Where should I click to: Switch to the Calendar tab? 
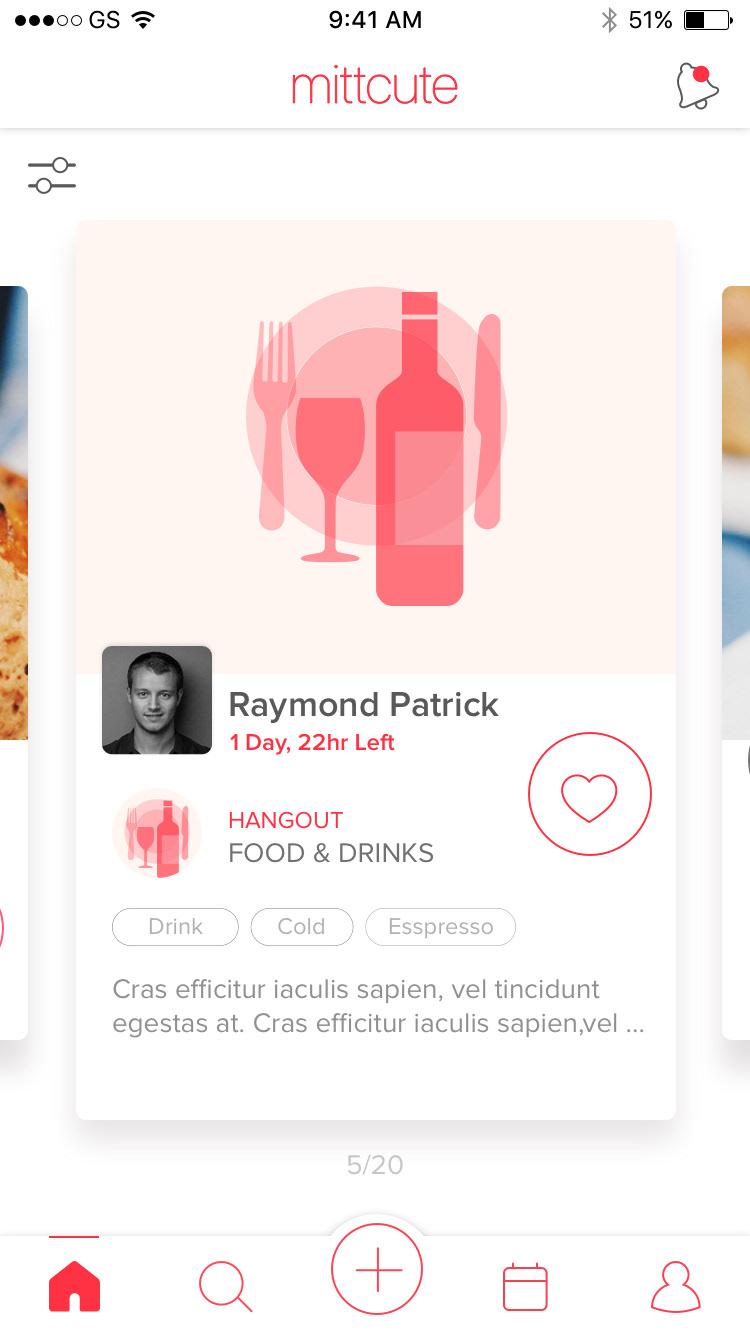[x=525, y=1286]
